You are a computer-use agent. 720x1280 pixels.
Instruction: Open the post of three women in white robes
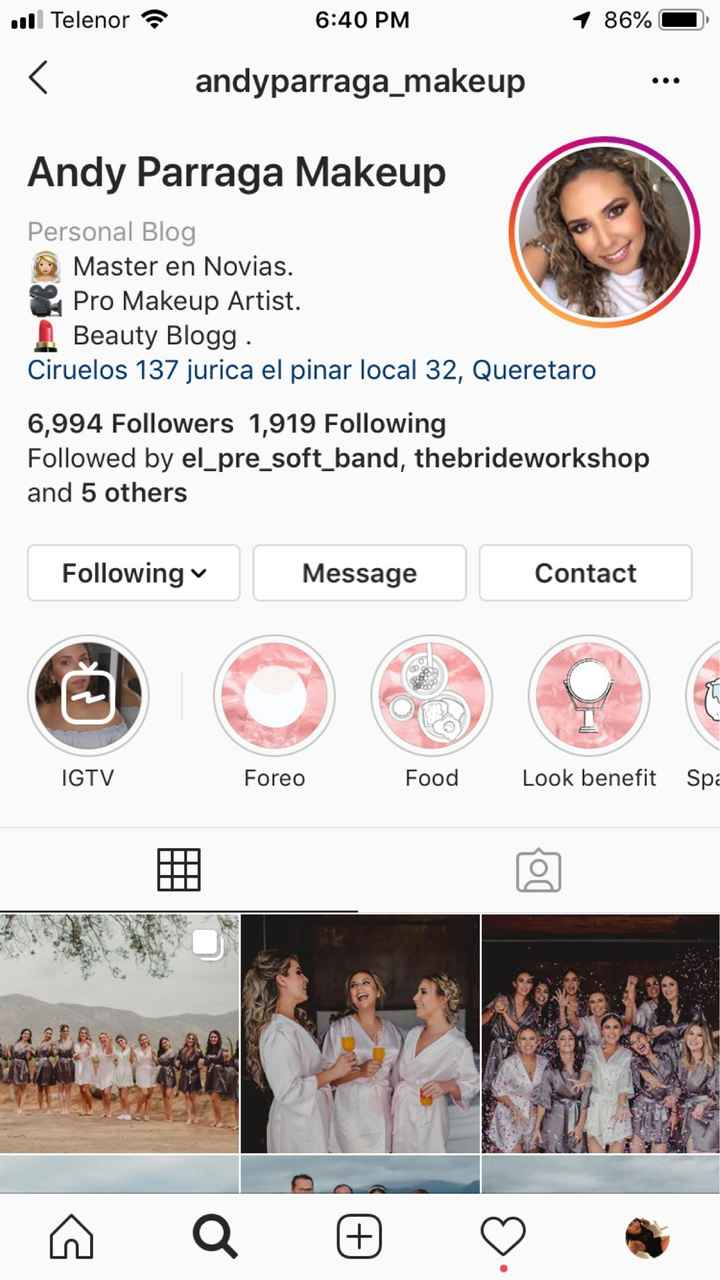(360, 1034)
